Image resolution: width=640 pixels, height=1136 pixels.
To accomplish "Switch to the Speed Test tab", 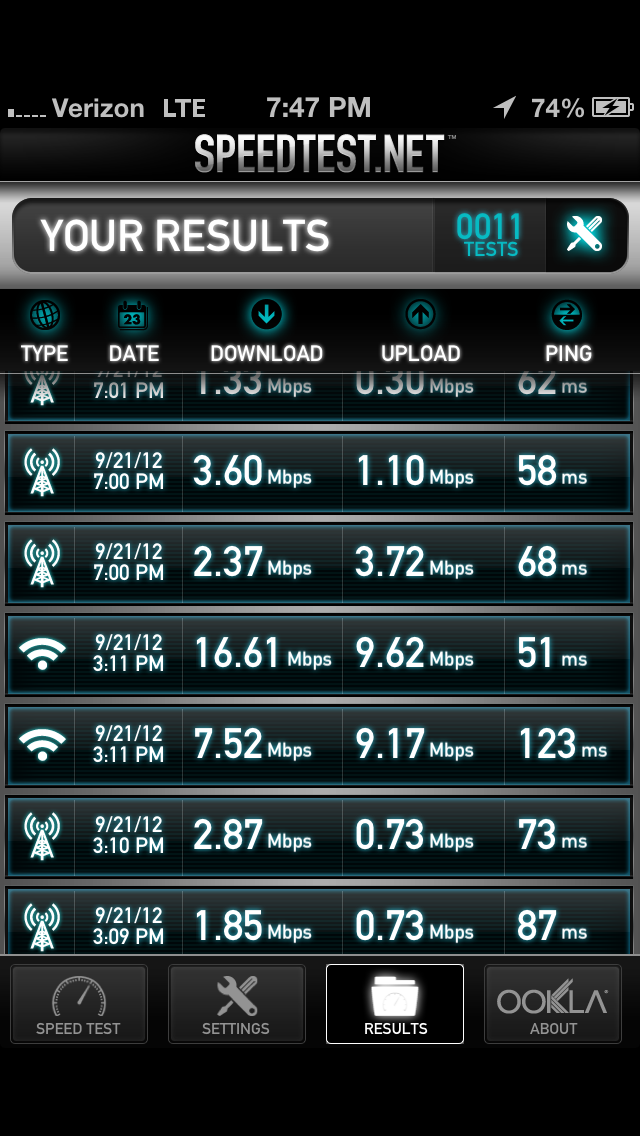I will coord(79,1004).
